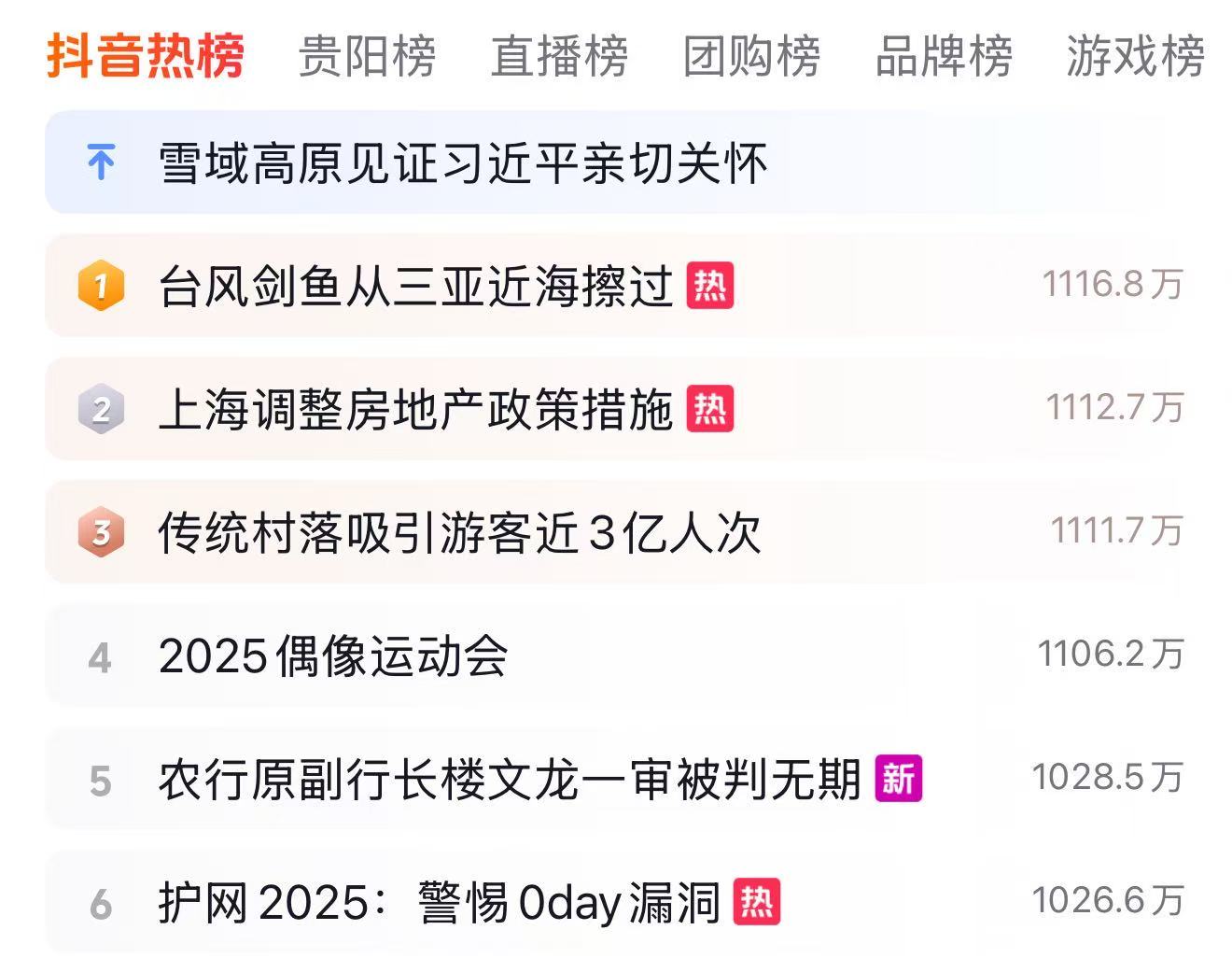This screenshot has height=958, width=1232.
Task: Switch to the 游戏榜 tab
Action: pos(1135,56)
